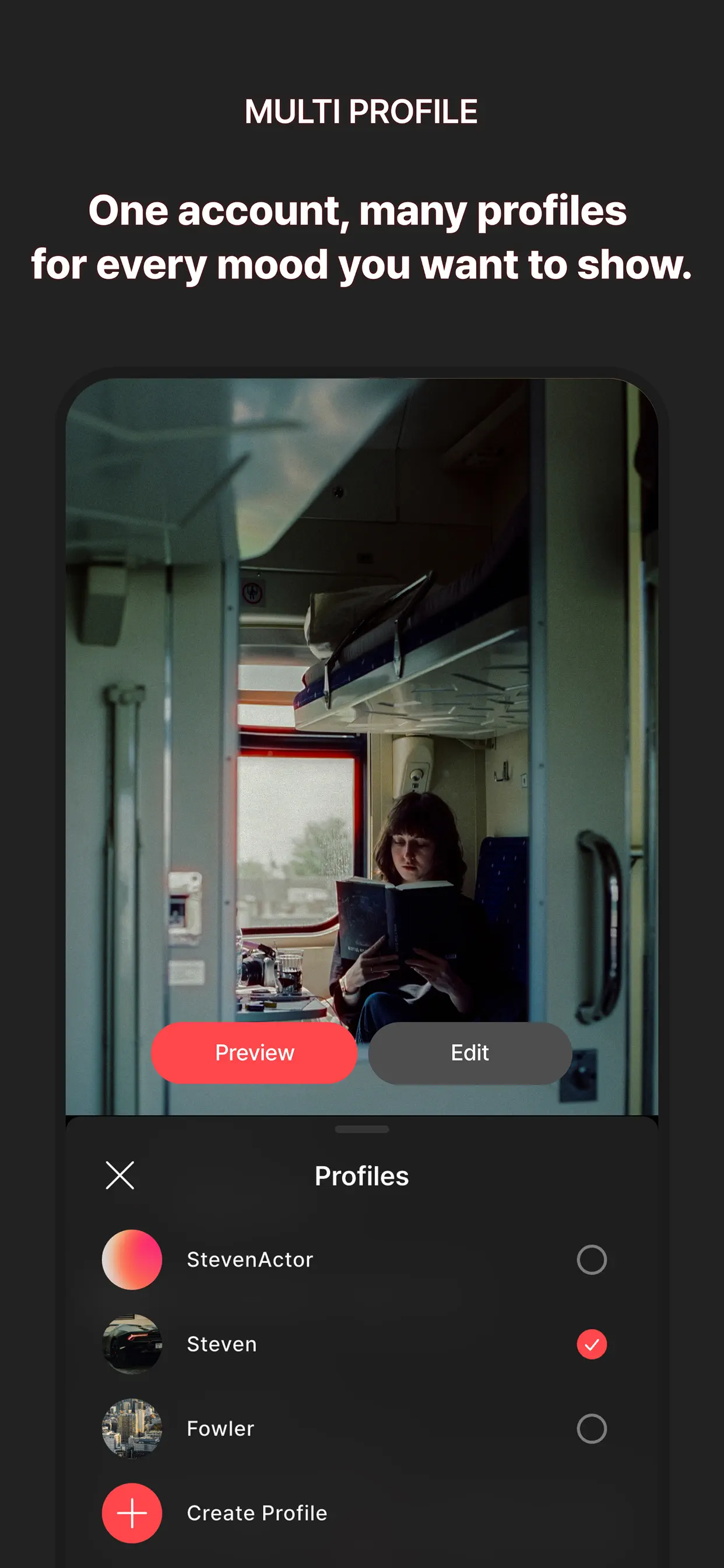Click the Create Profile plus icon
Screen dimensions: 724x1568
coord(132,1514)
